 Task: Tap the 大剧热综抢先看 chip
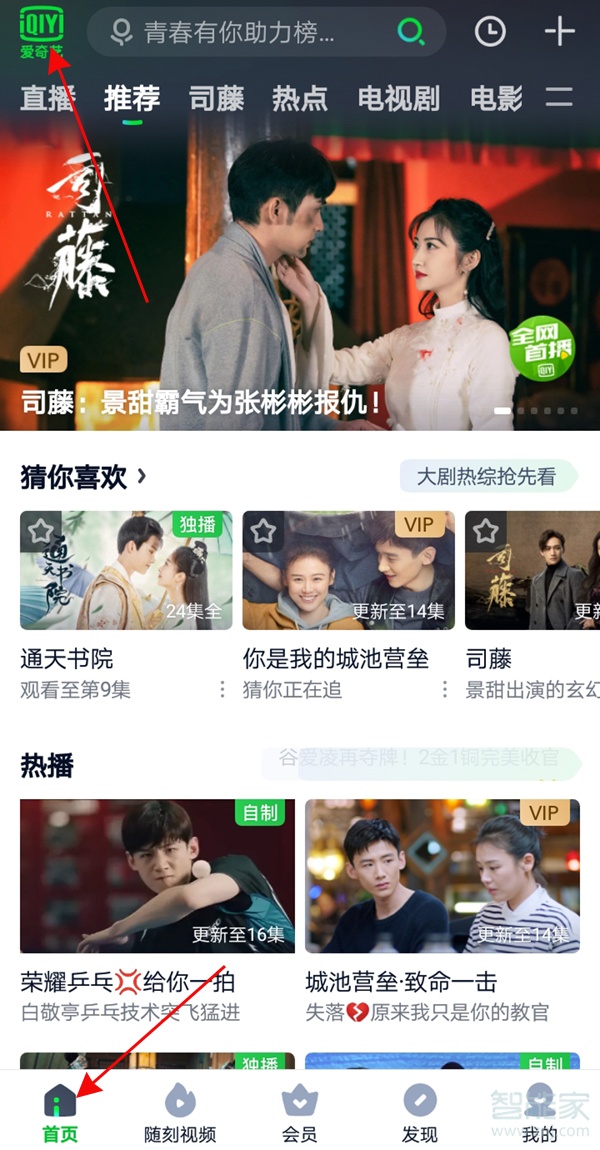(x=487, y=477)
